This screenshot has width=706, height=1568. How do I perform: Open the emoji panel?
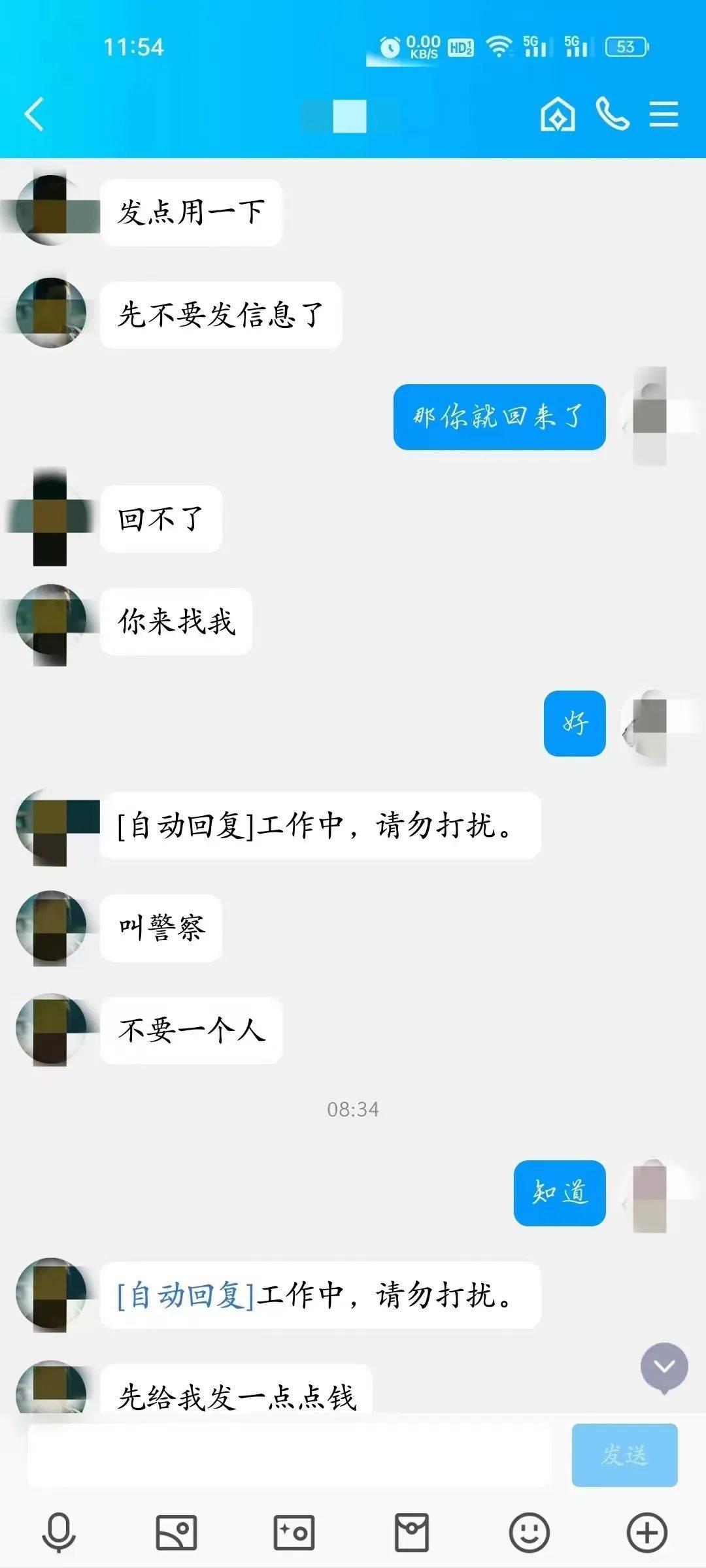click(529, 1531)
